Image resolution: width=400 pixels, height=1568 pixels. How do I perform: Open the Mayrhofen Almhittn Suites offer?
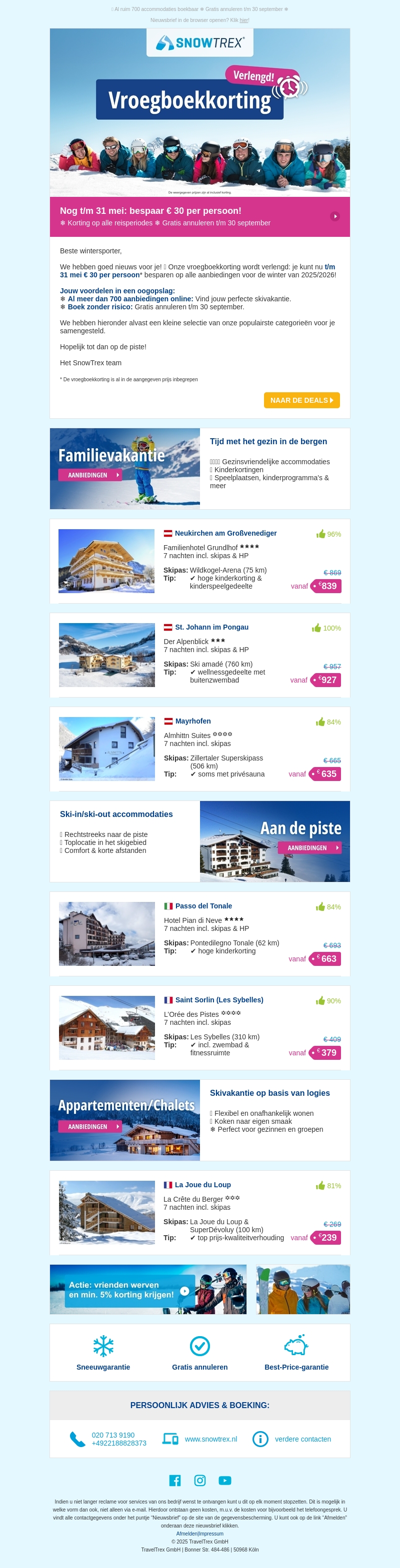coord(192,721)
